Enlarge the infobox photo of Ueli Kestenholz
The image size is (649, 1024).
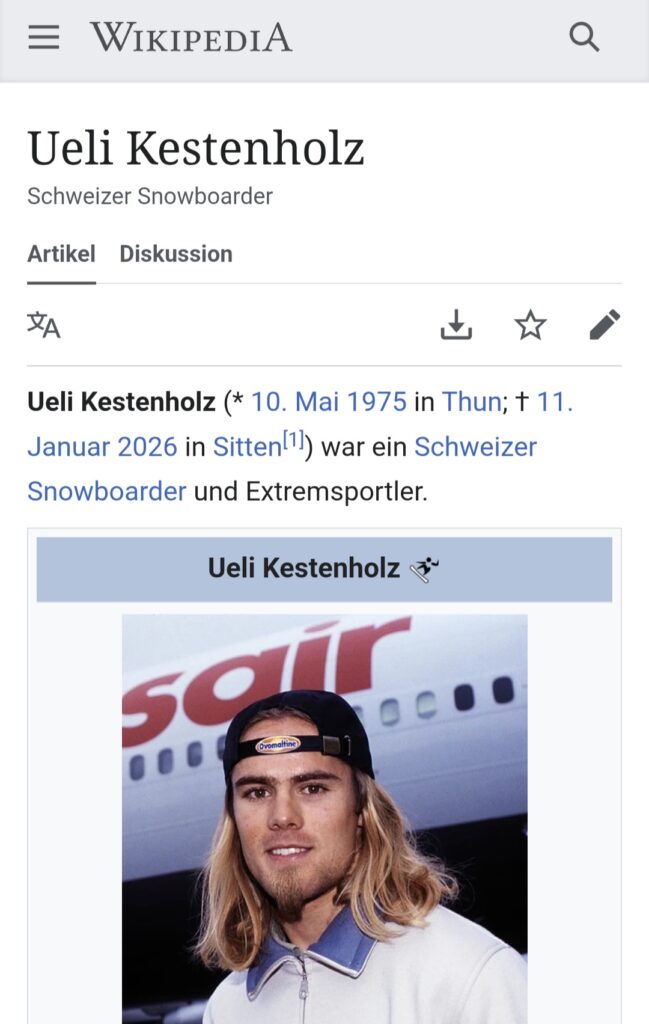tap(324, 818)
